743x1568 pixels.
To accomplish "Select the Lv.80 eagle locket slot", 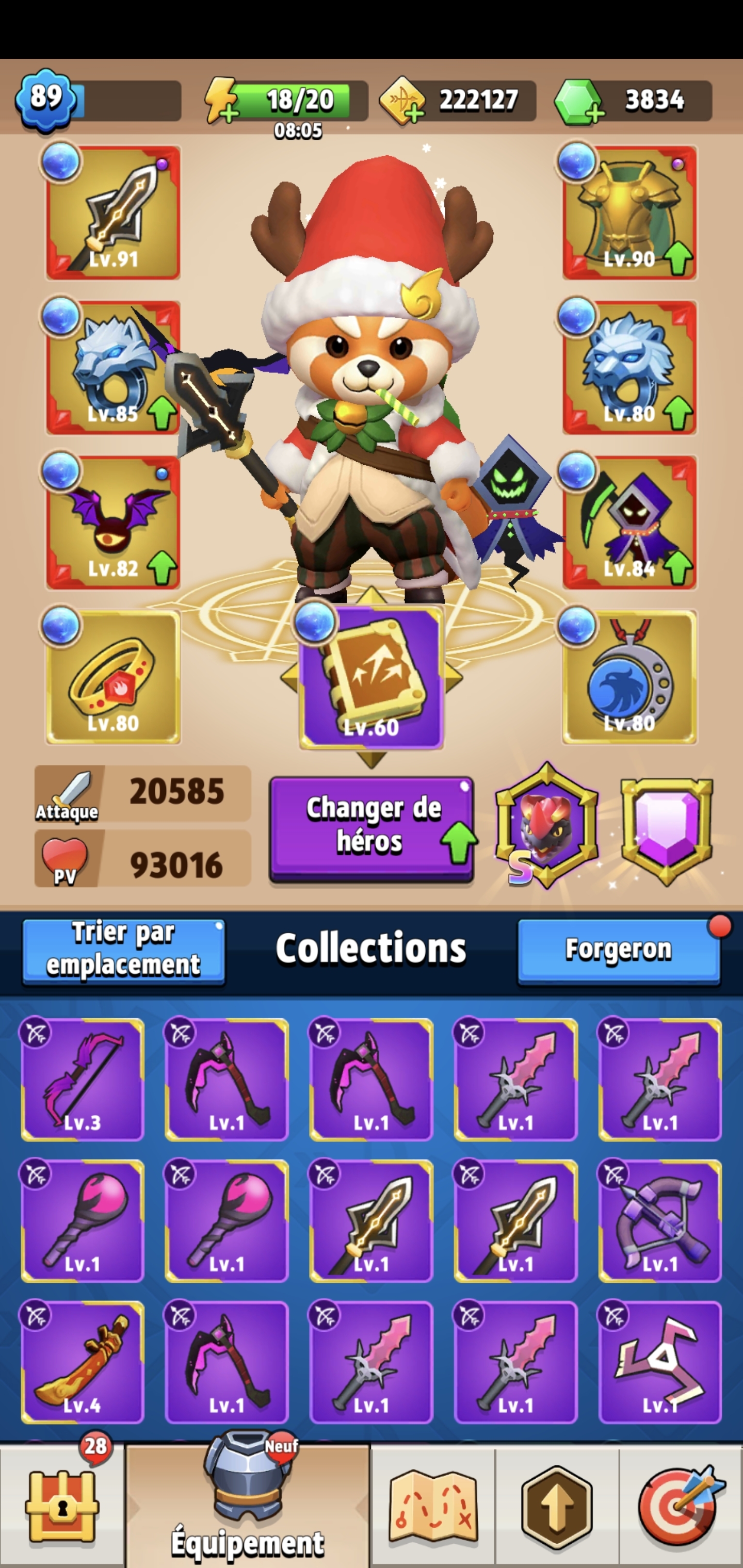I will tap(629, 677).
